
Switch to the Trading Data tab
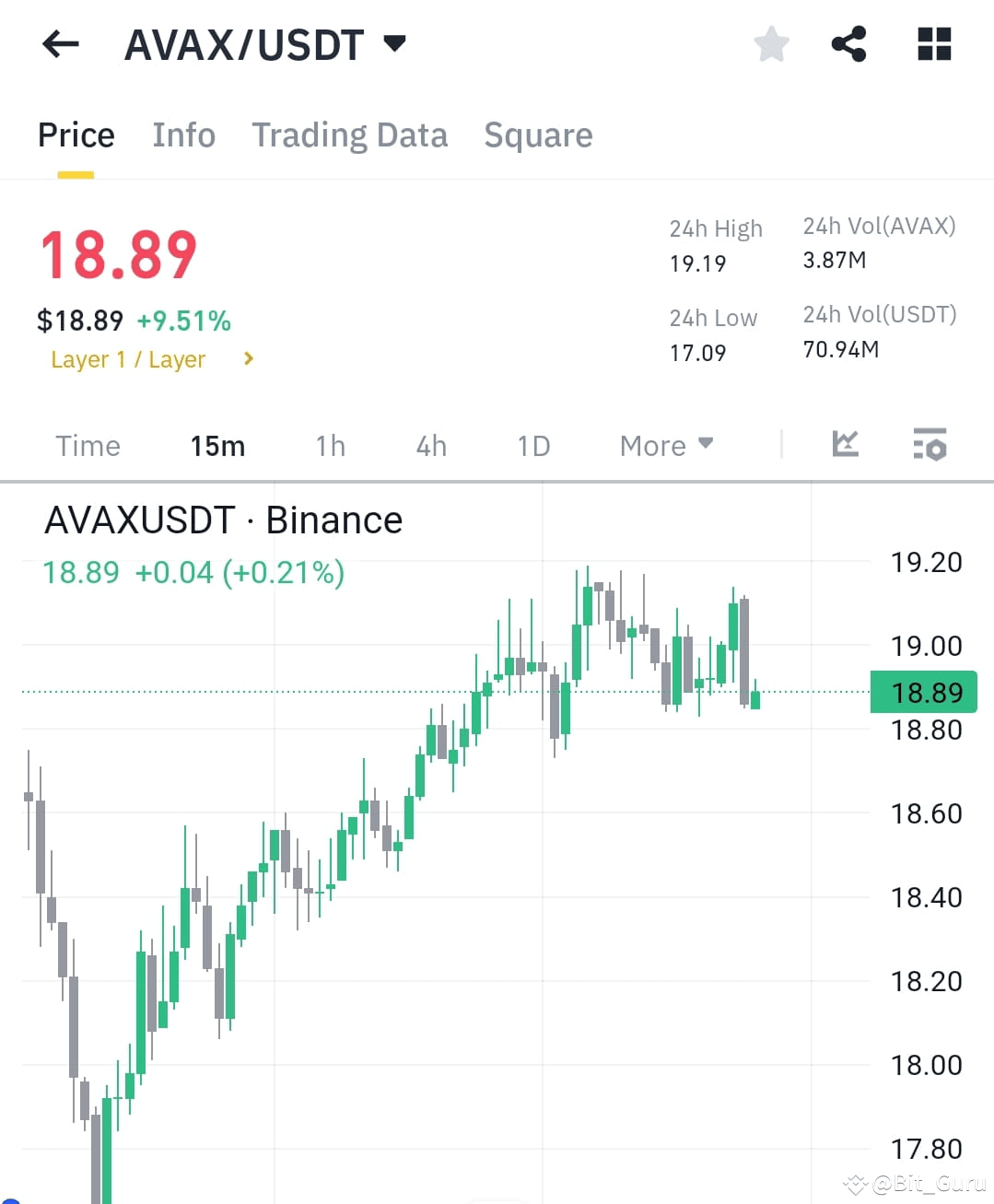coord(349,134)
